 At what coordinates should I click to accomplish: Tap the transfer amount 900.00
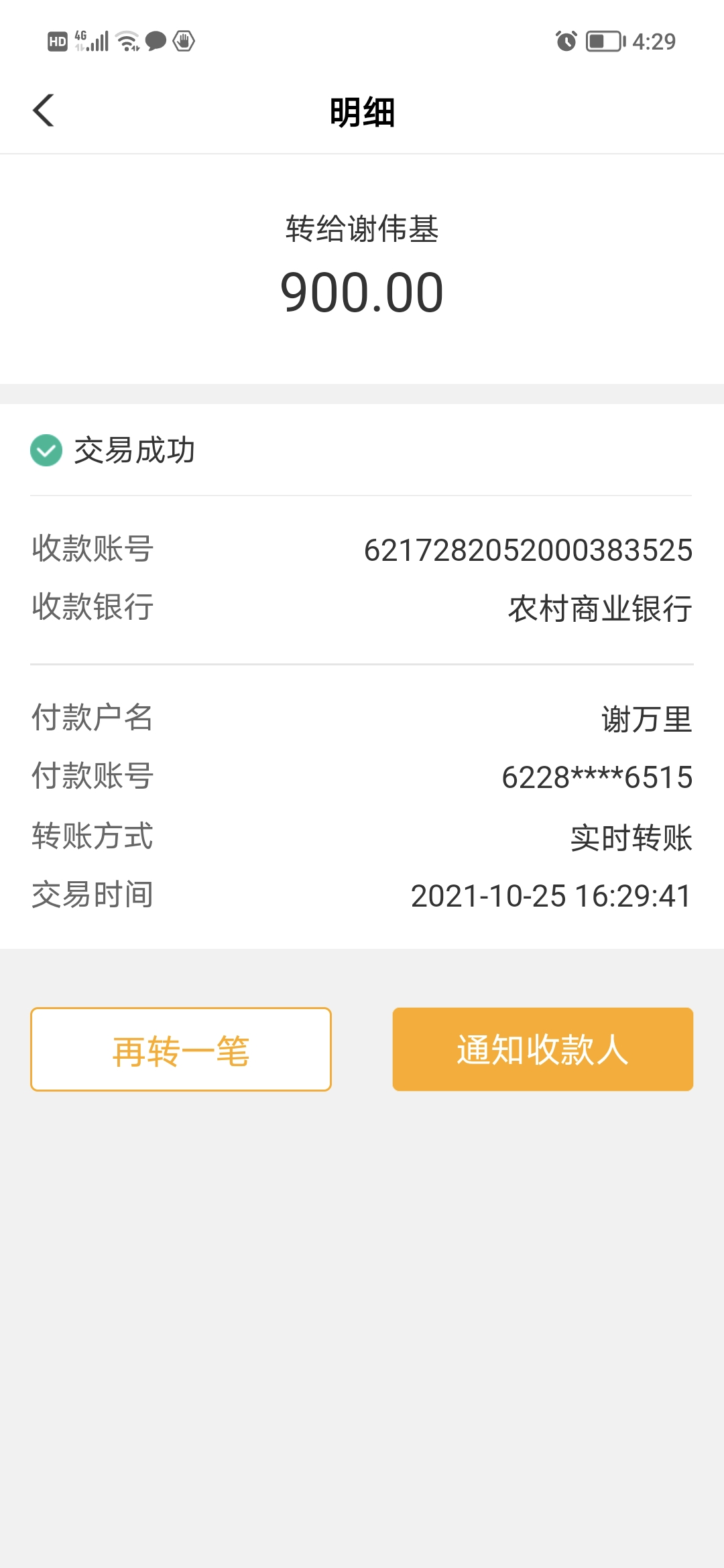(x=362, y=291)
